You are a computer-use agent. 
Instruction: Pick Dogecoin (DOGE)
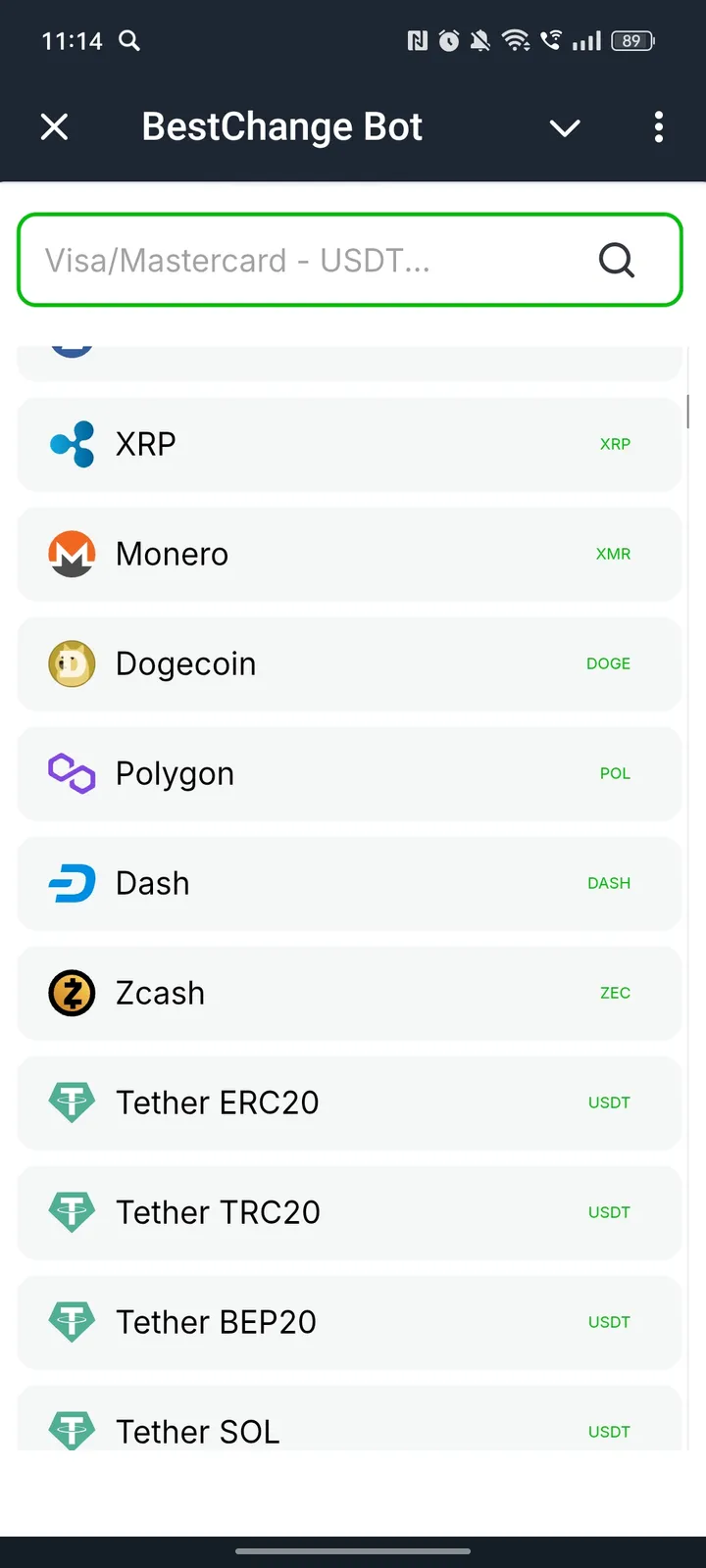349,663
